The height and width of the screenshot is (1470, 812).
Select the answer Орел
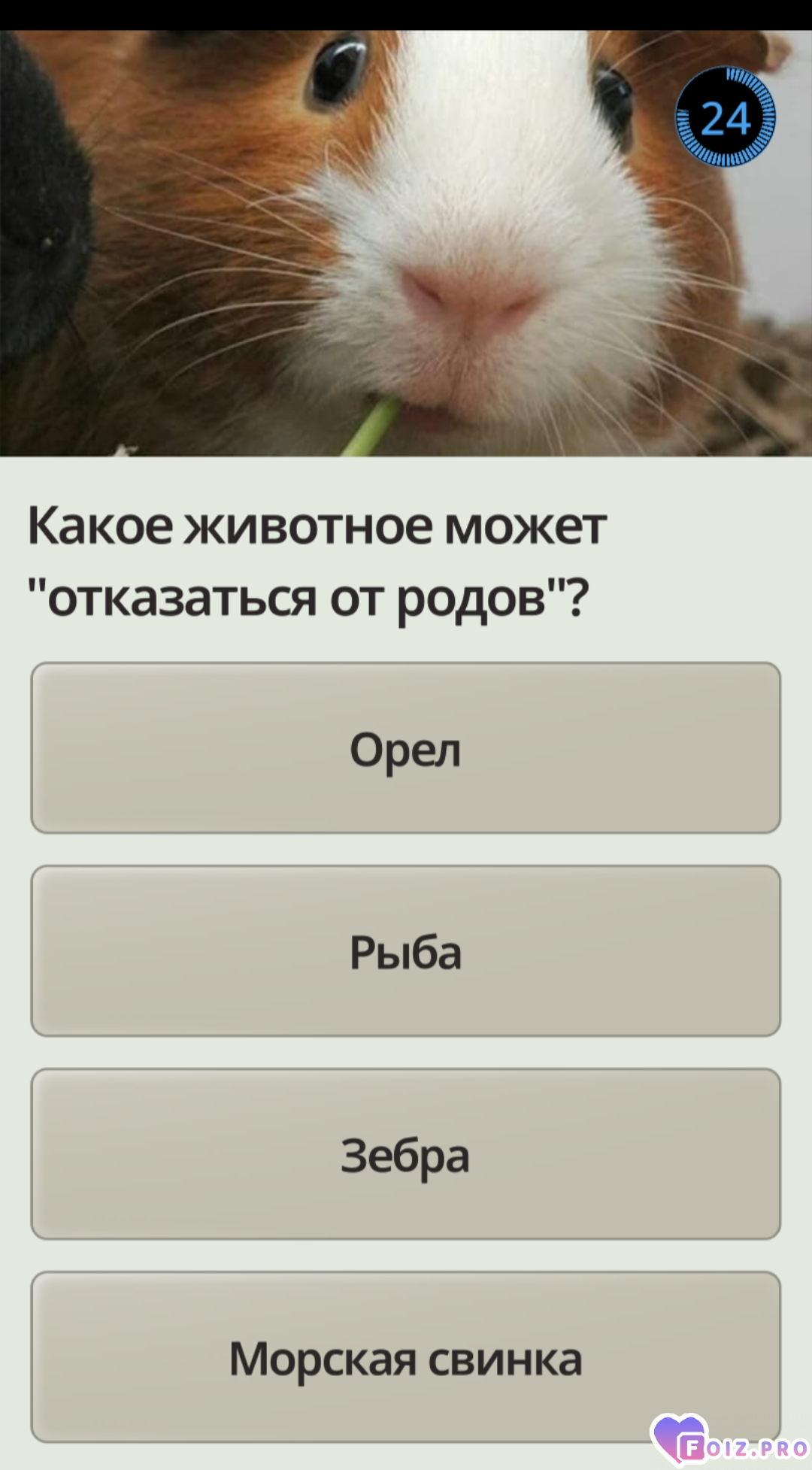(x=405, y=748)
